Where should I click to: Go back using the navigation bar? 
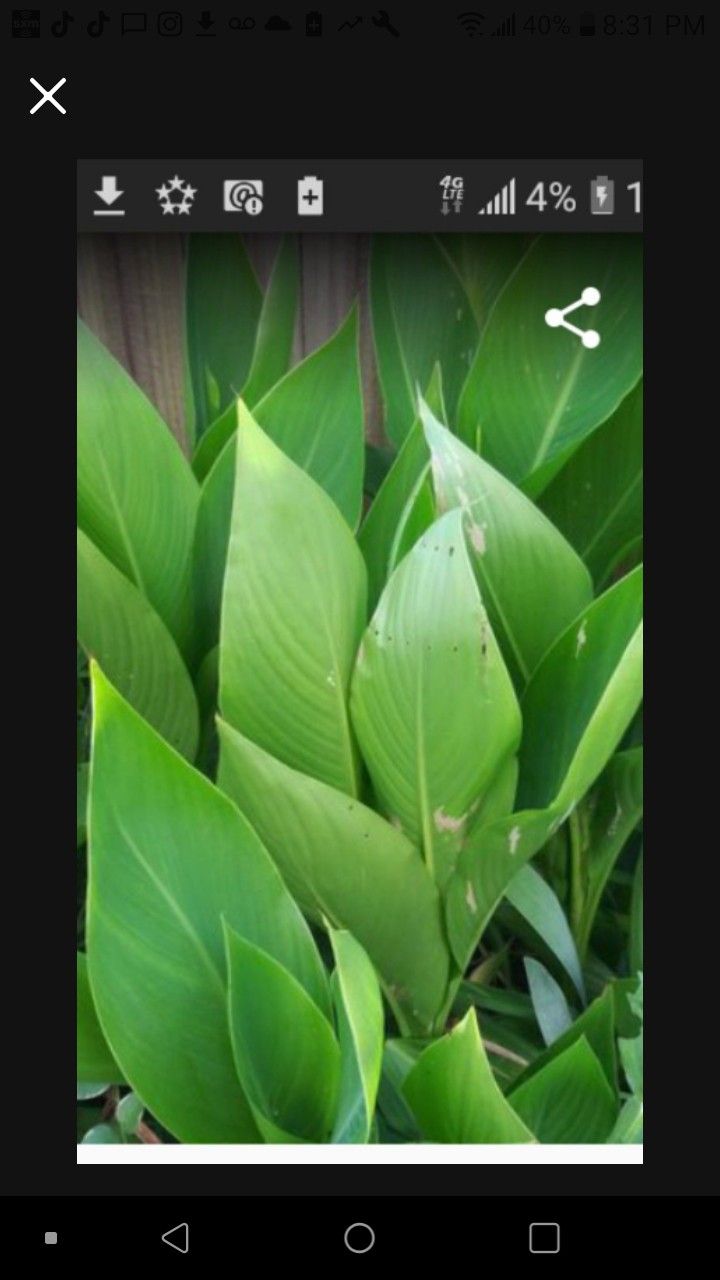click(176, 1238)
